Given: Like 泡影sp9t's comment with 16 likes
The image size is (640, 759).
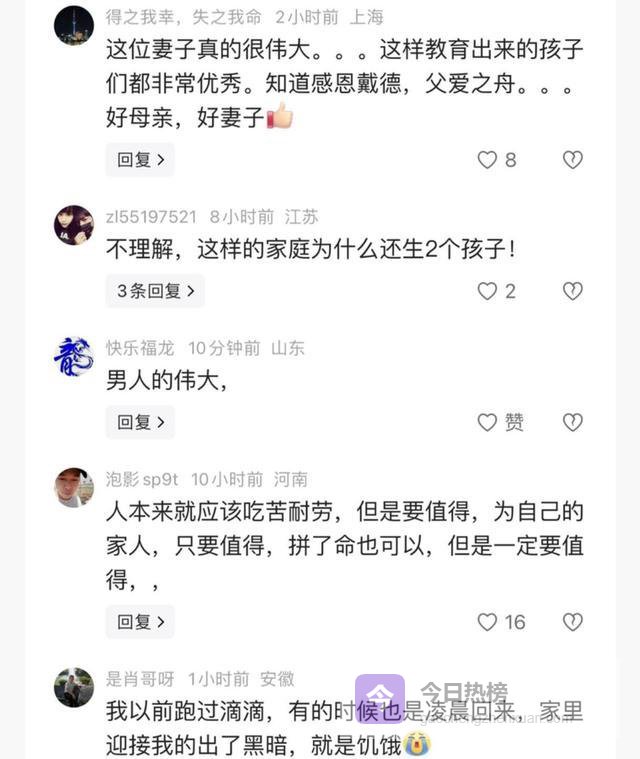Looking at the screenshot, I should [x=487, y=622].
